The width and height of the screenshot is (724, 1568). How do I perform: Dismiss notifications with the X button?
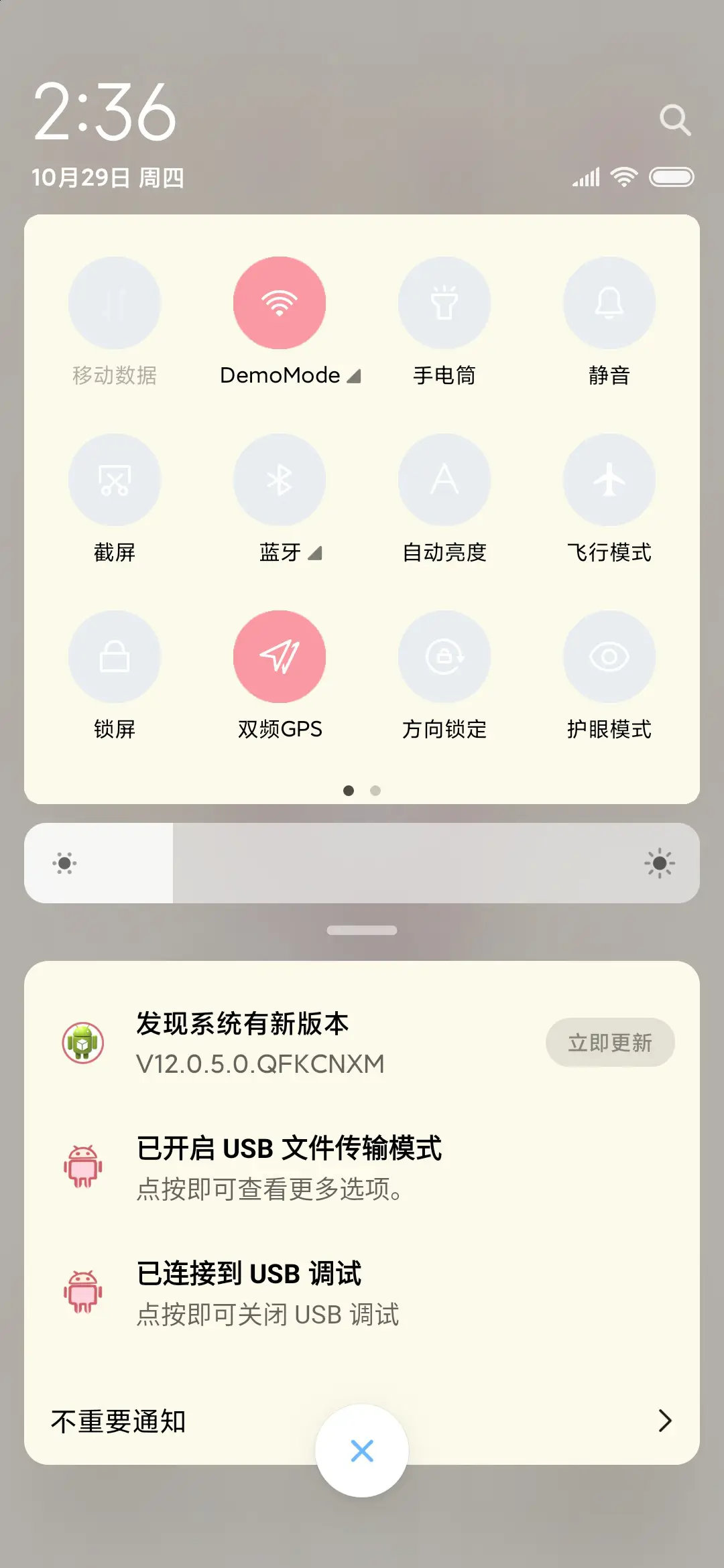(362, 1451)
